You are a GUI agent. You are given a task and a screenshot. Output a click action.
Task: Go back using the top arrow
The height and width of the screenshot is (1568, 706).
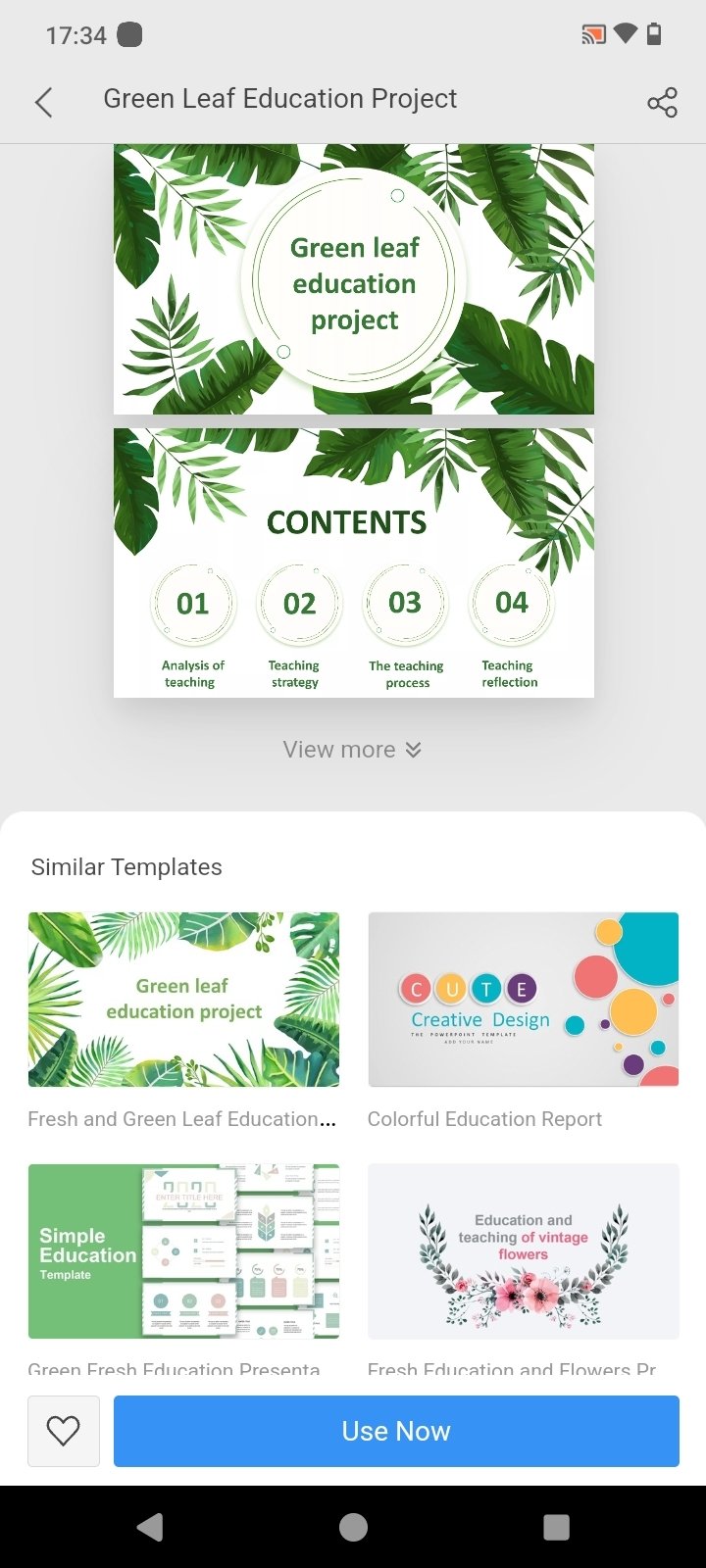43,102
